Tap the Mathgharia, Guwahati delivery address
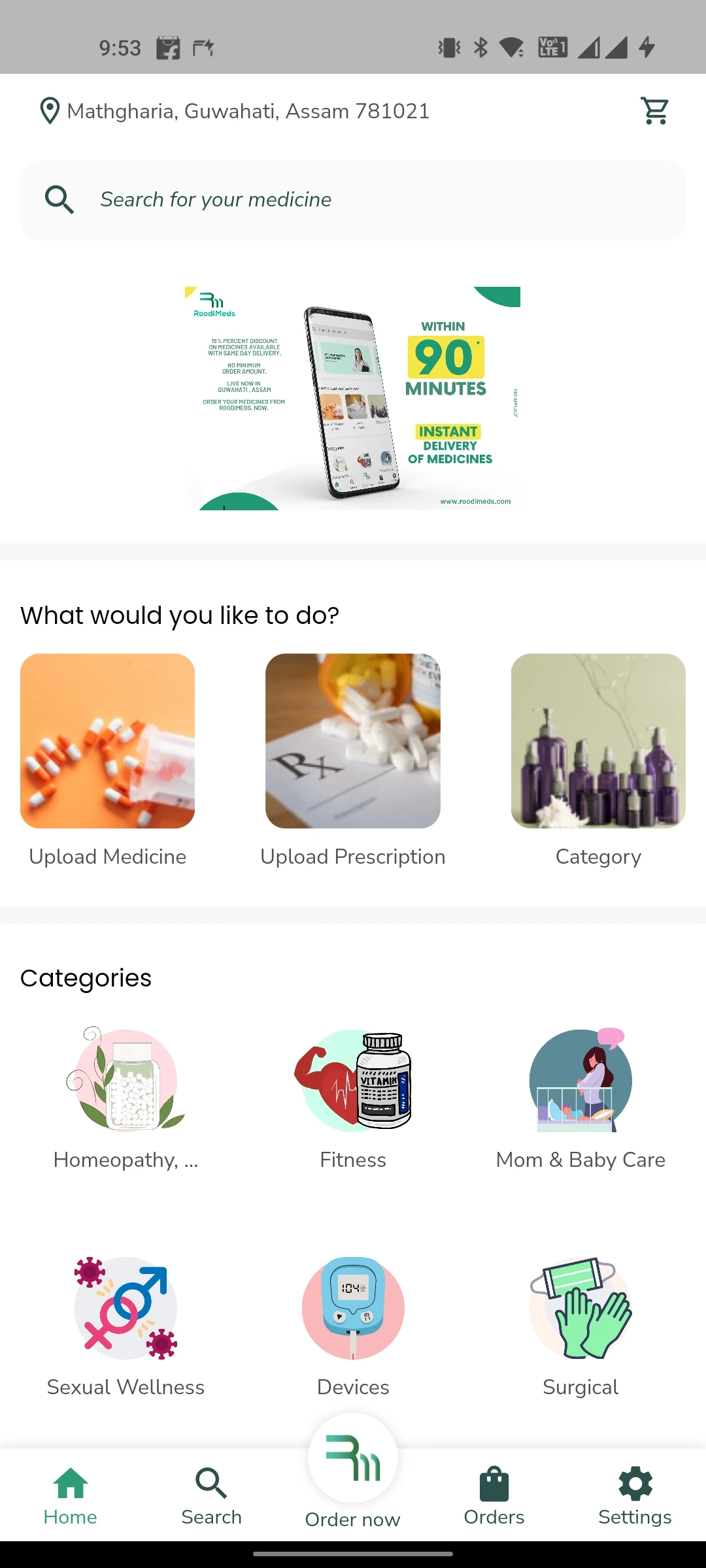Screen dimensions: 706x1568 [247, 111]
